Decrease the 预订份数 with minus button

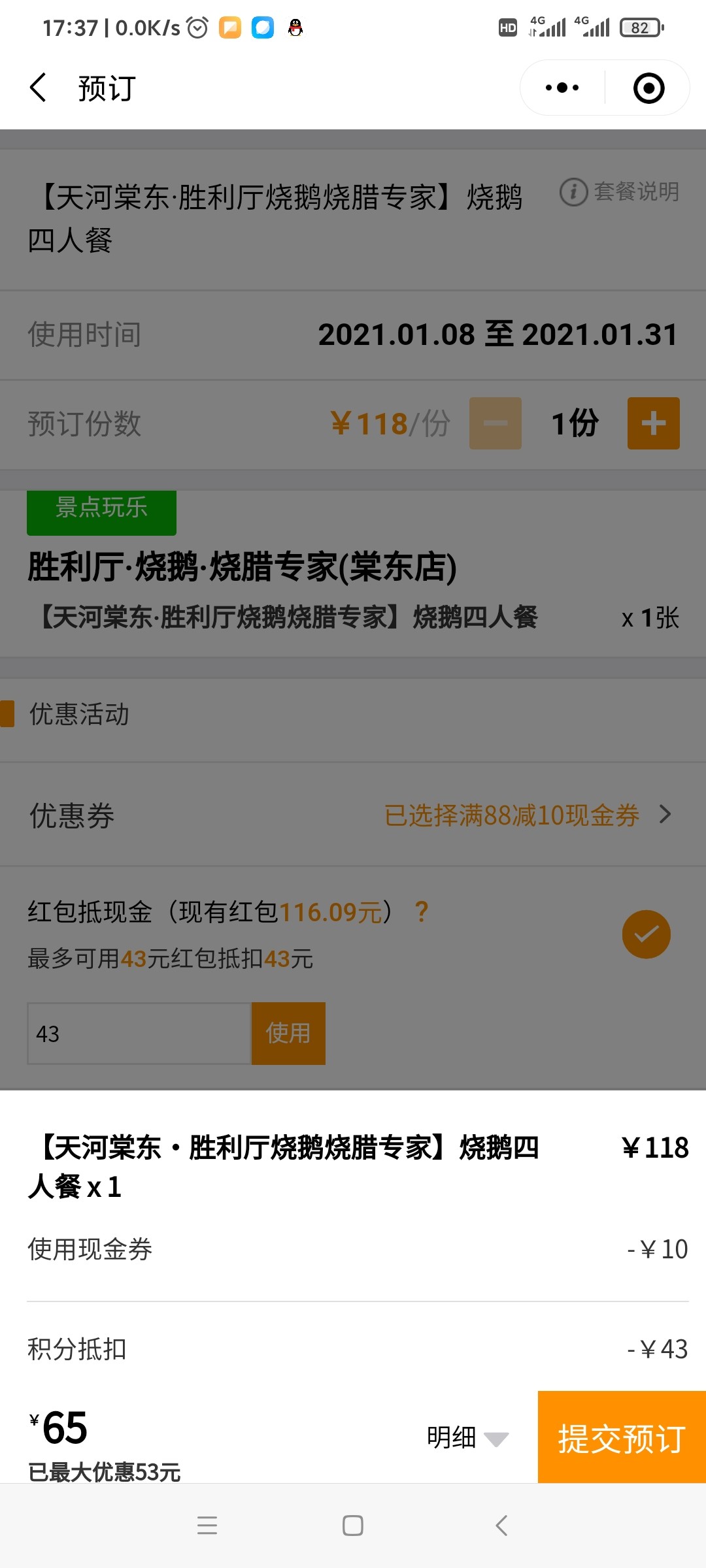[495, 423]
